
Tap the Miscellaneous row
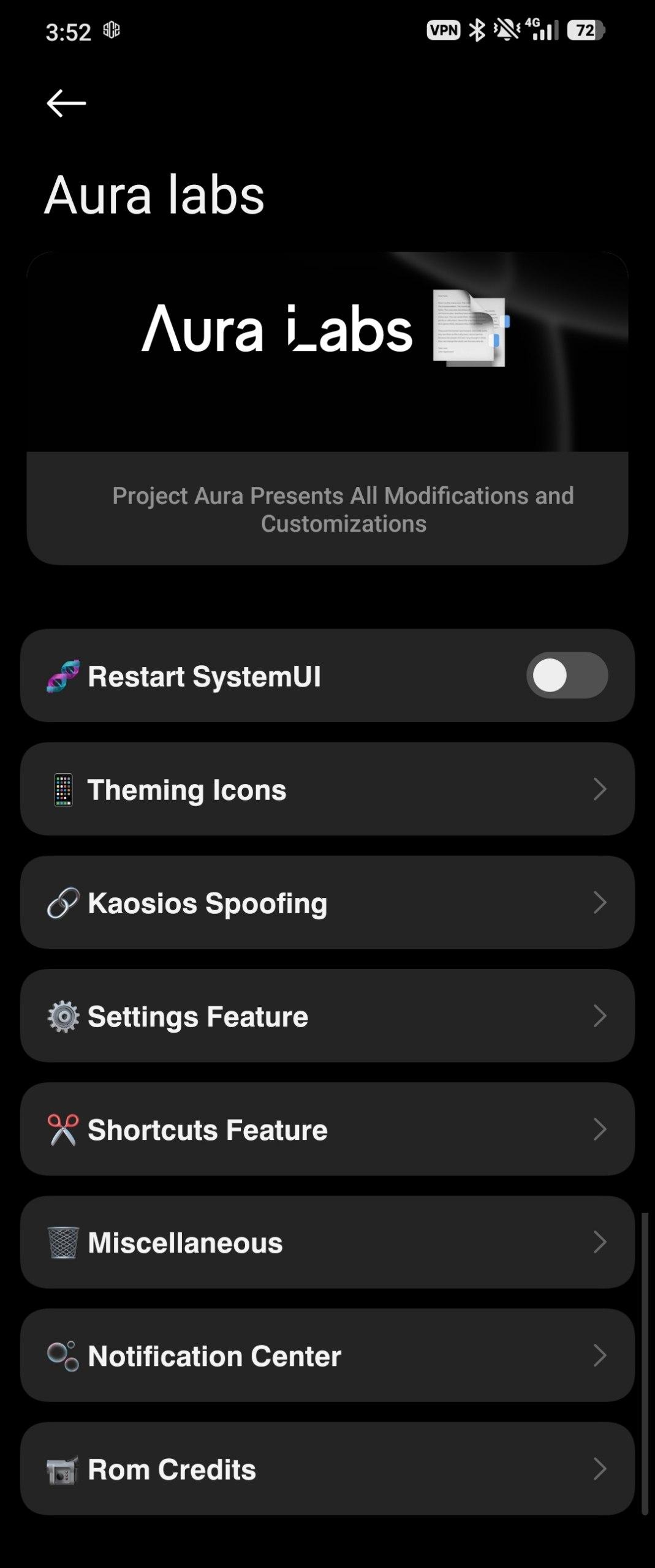point(327,1243)
